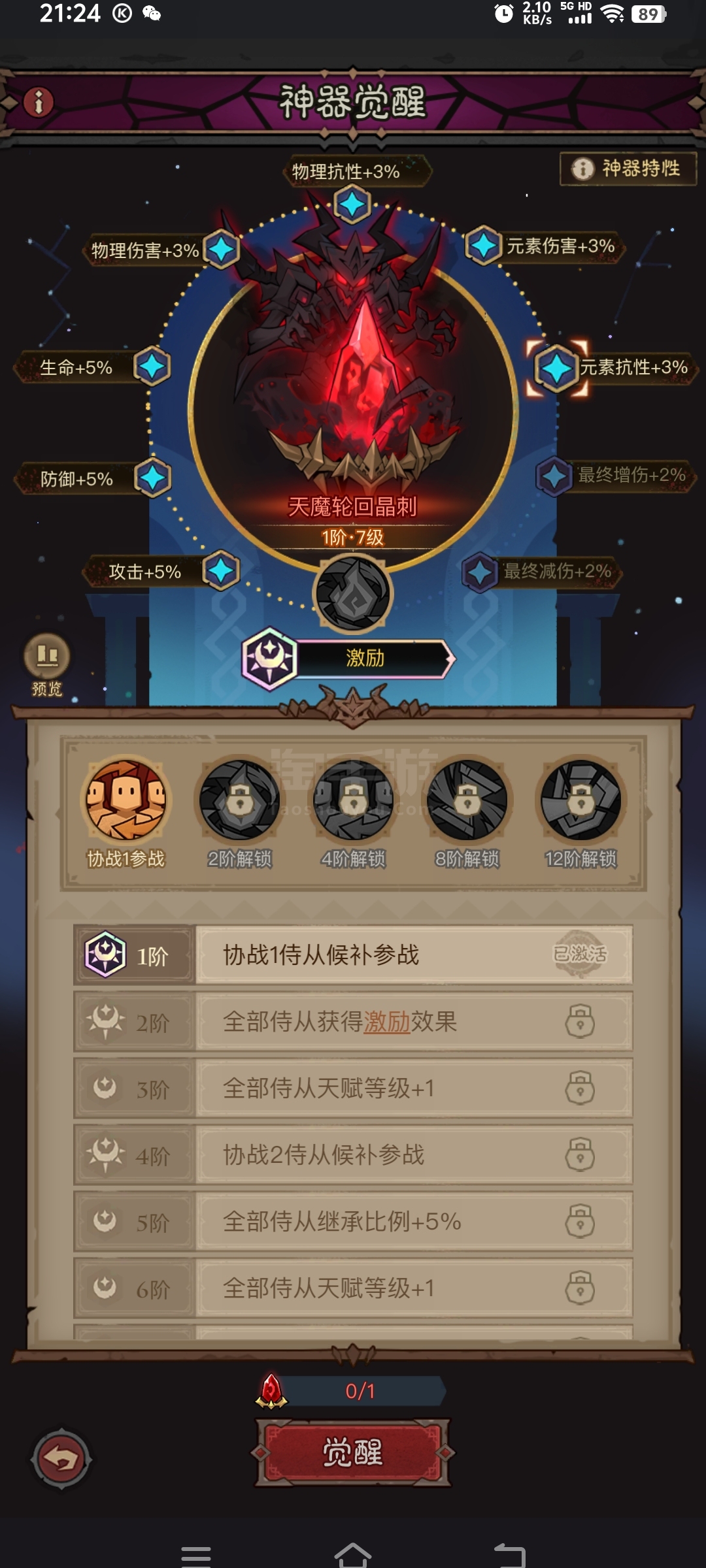Select the 防御+5% node
Viewport: 706px width, 1568px height.
(x=152, y=478)
